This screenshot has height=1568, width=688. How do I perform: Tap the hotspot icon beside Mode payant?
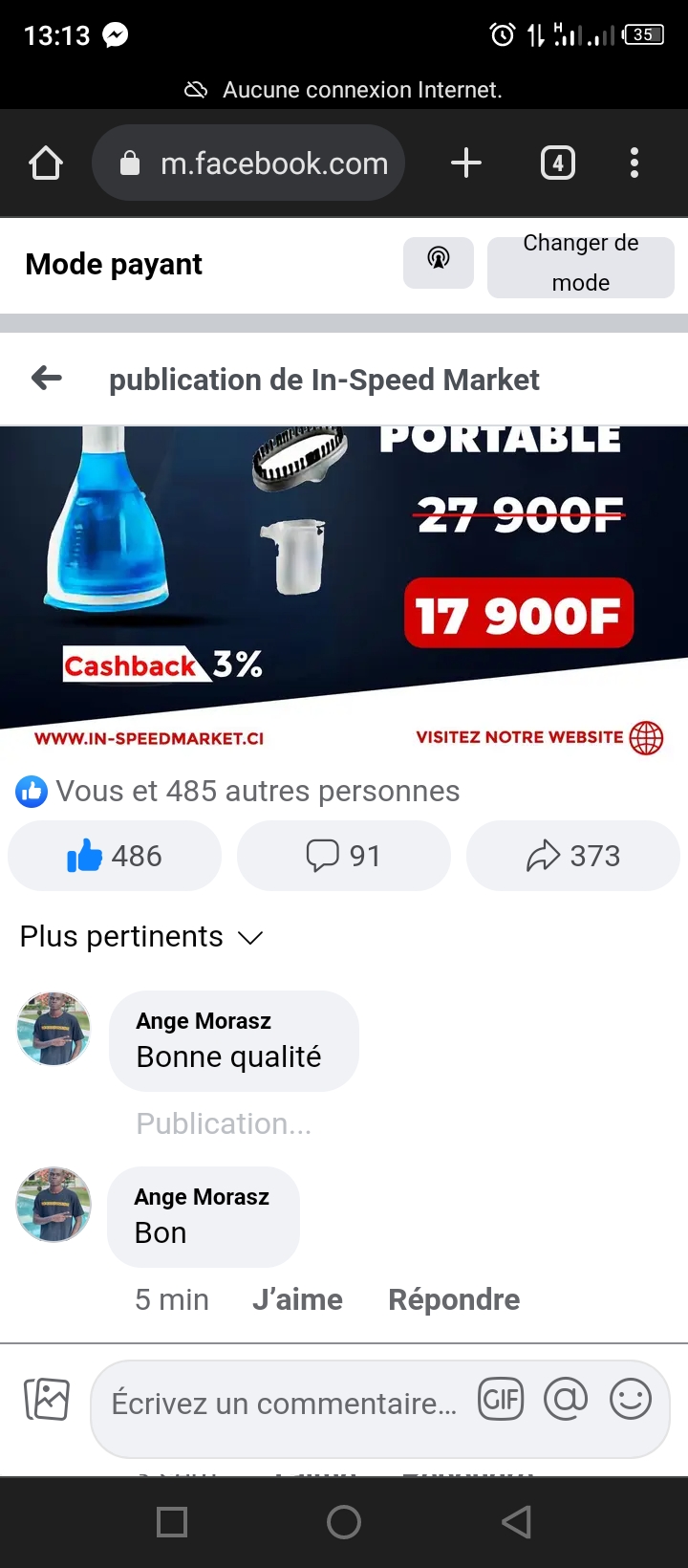tap(439, 262)
